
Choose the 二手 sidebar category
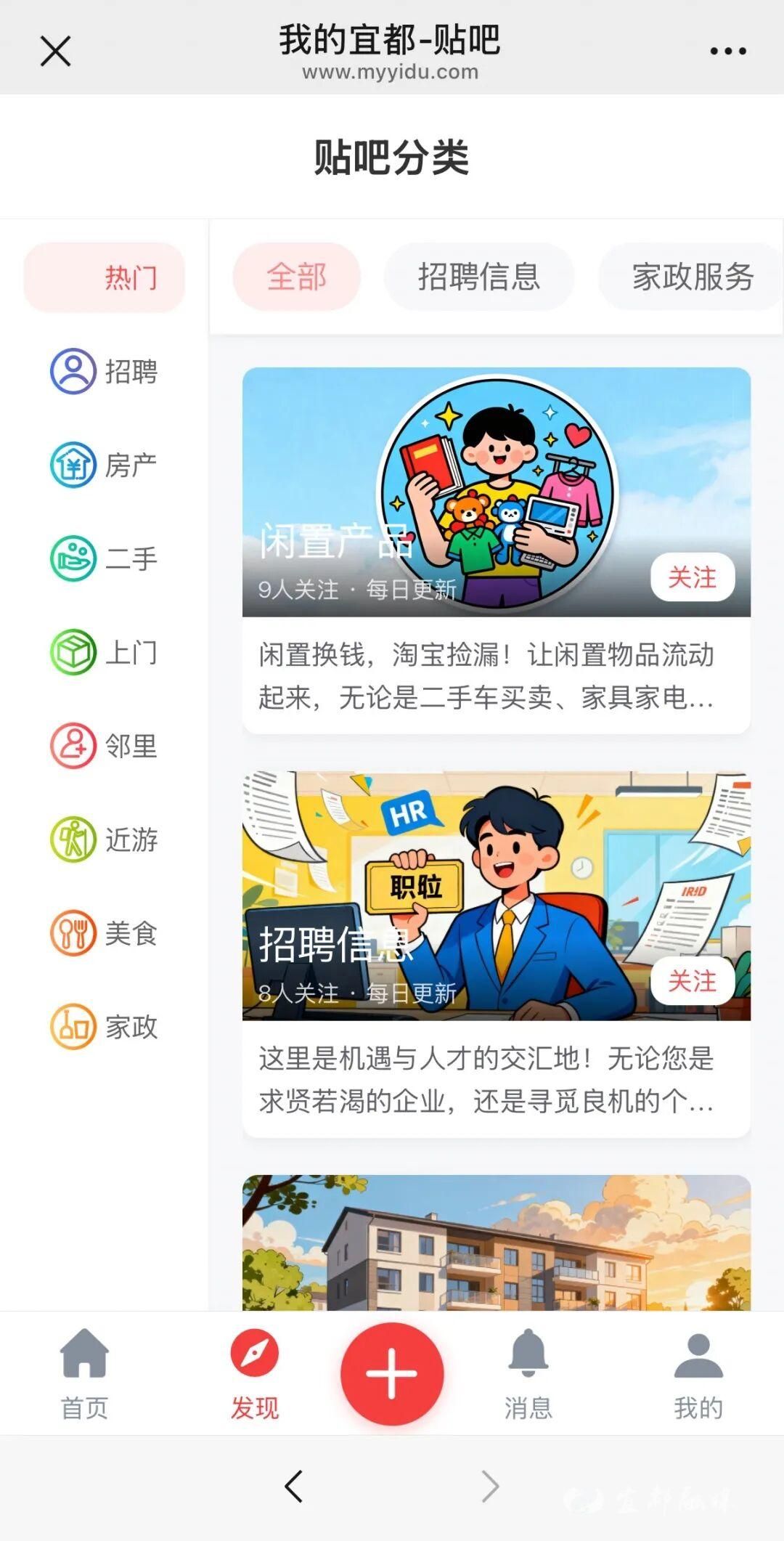[x=105, y=558]
